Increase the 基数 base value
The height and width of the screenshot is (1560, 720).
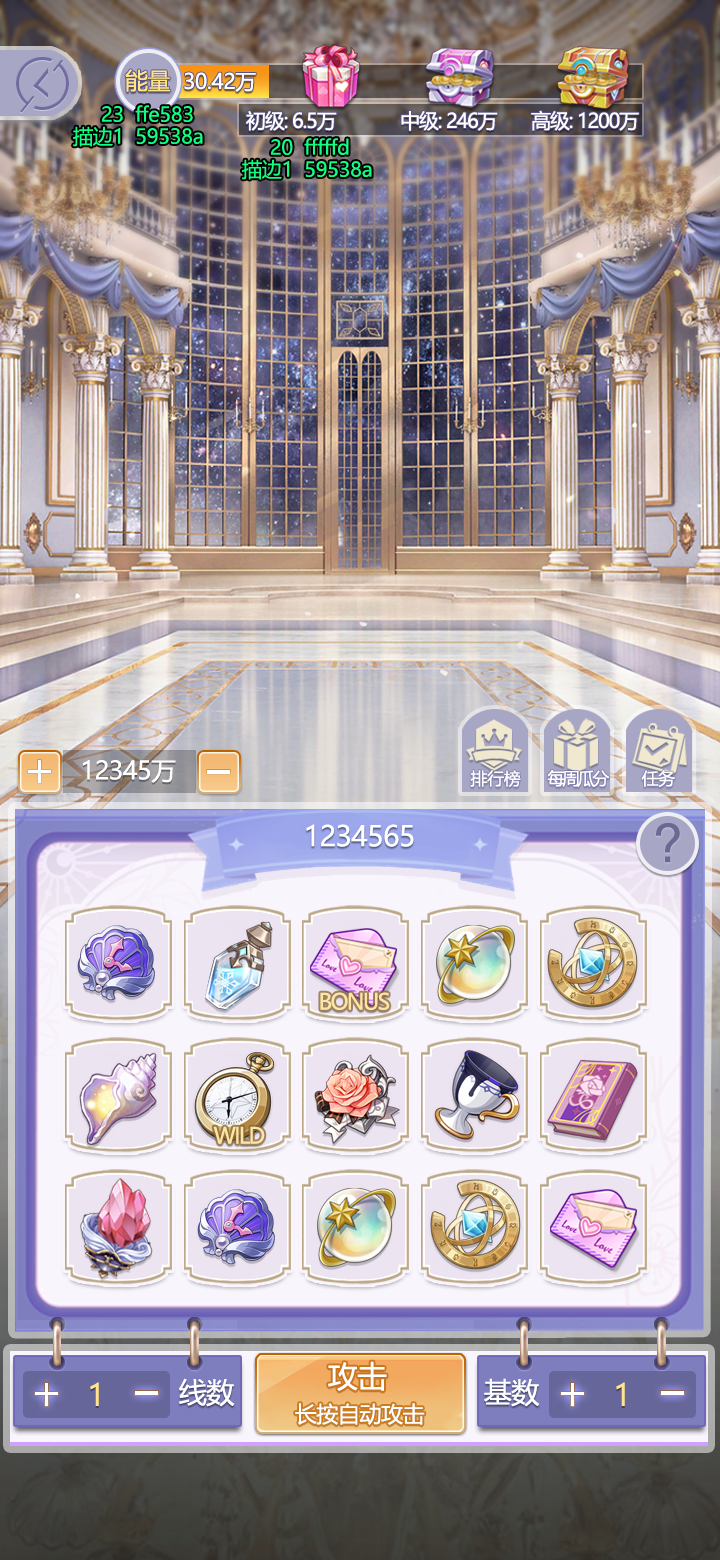572,1394
